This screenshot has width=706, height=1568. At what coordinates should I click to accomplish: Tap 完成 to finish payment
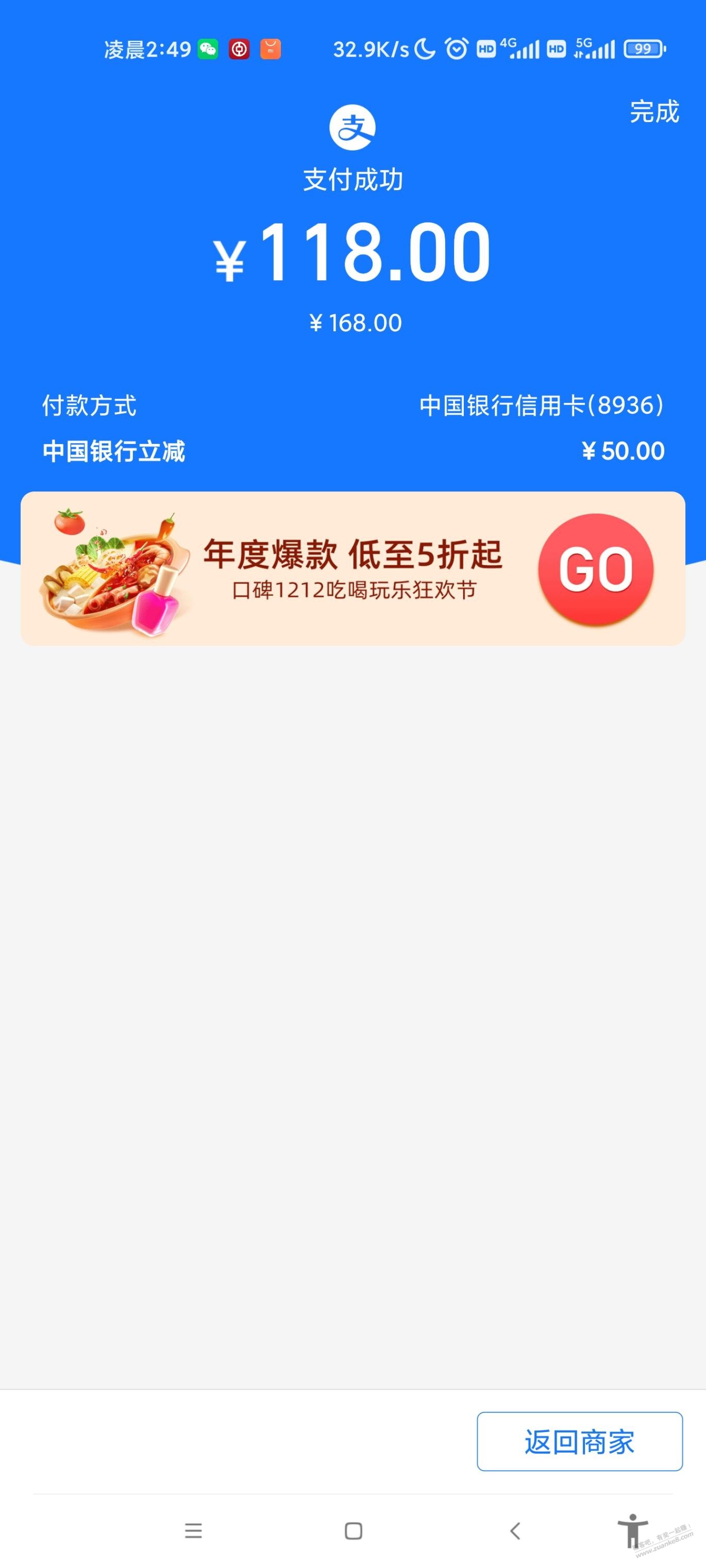[x=654, y=112]
